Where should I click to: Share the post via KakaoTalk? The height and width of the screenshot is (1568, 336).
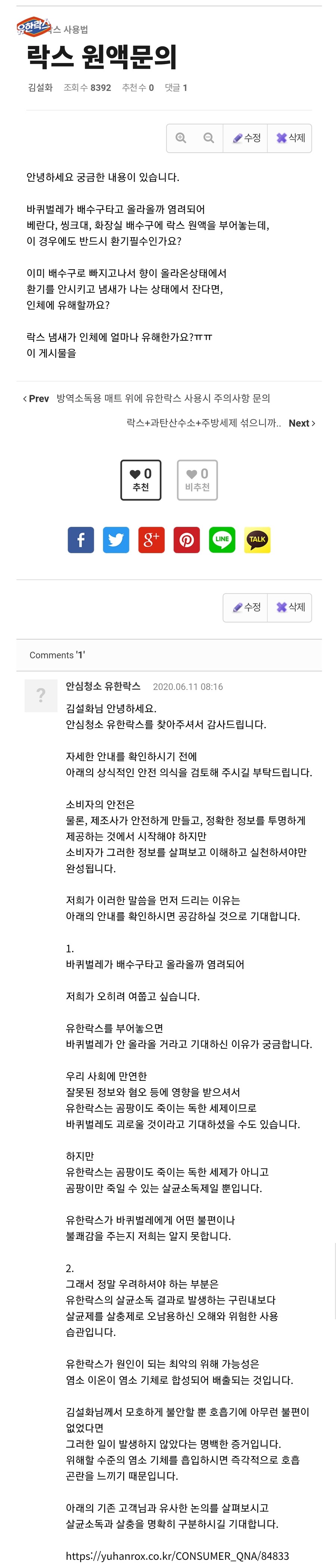click(x=257, y=539)
